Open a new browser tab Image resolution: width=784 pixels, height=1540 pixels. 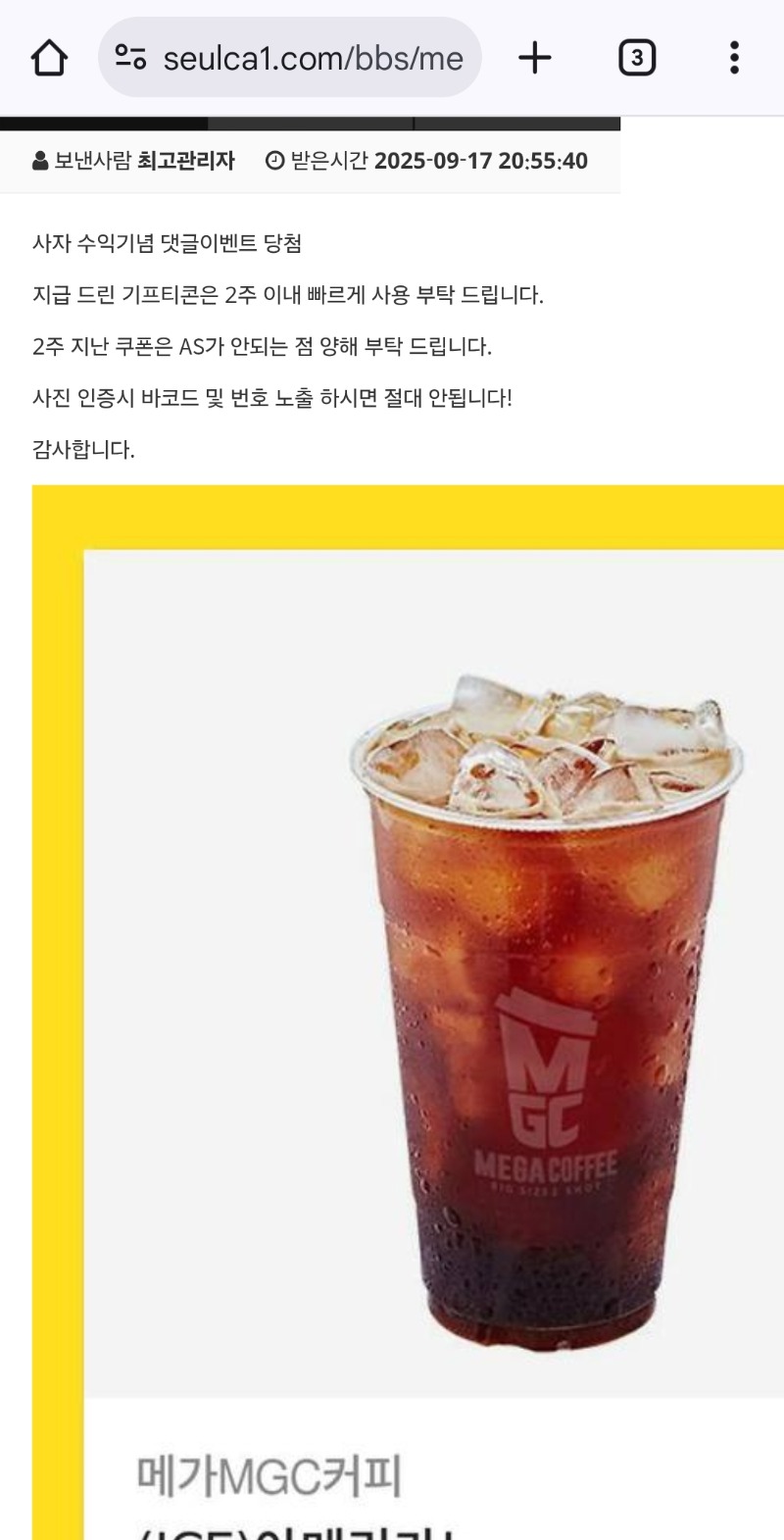tap(535, 58)
